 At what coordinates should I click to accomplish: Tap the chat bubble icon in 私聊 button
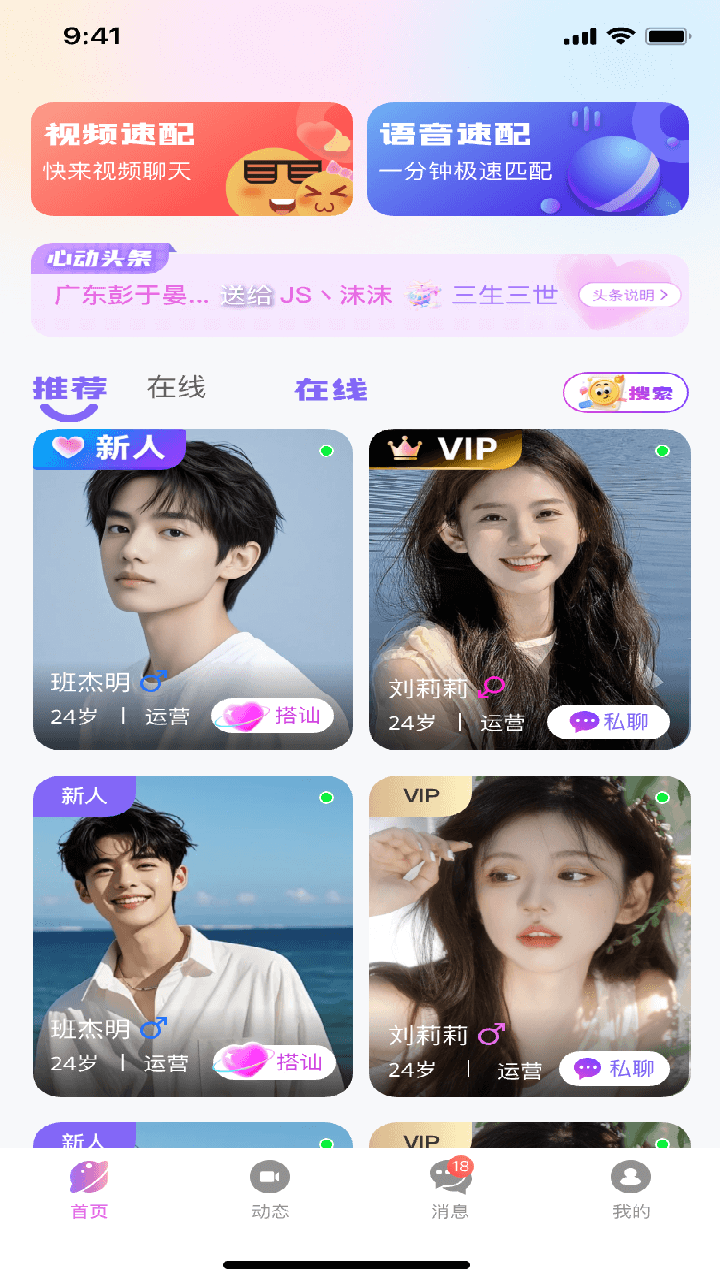[581, 721]
